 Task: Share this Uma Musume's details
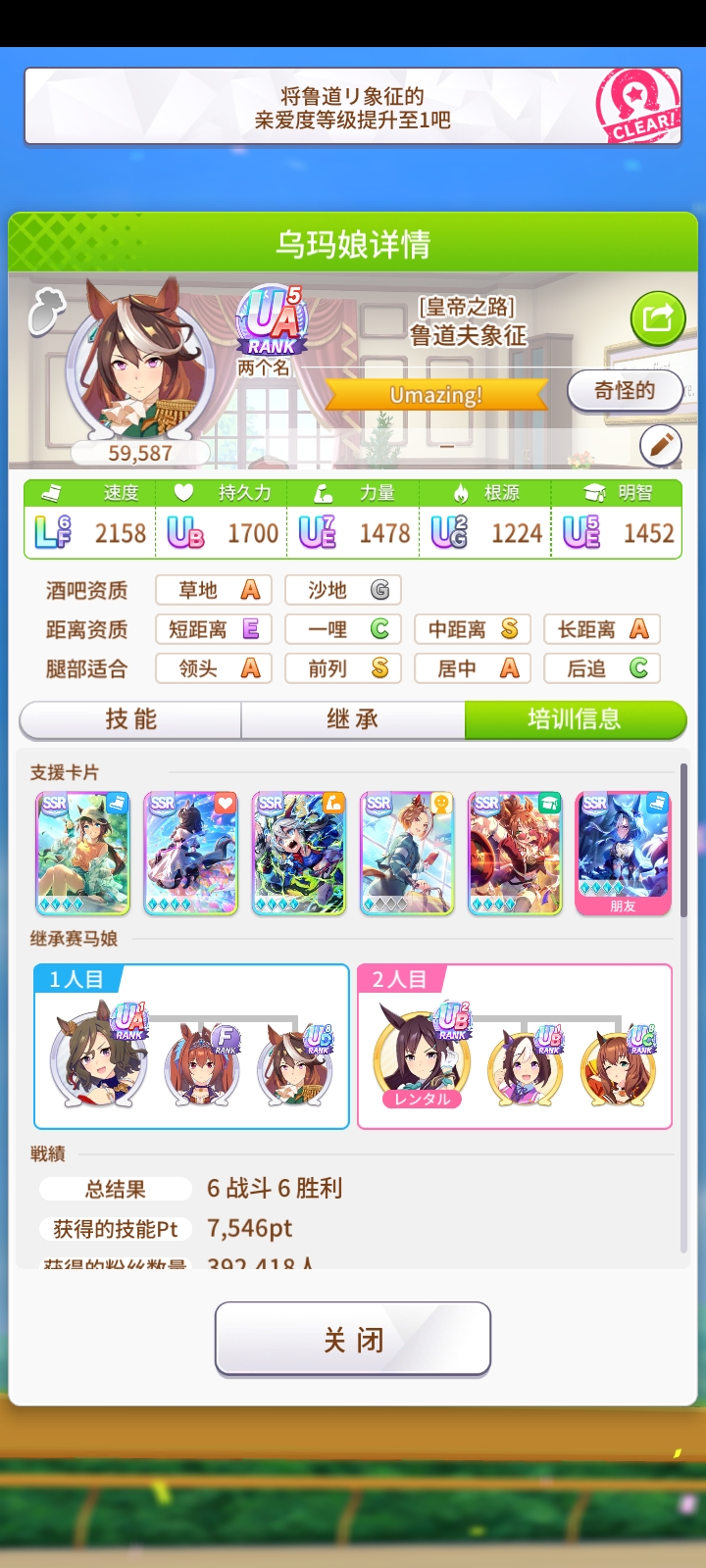click(657, 318)
